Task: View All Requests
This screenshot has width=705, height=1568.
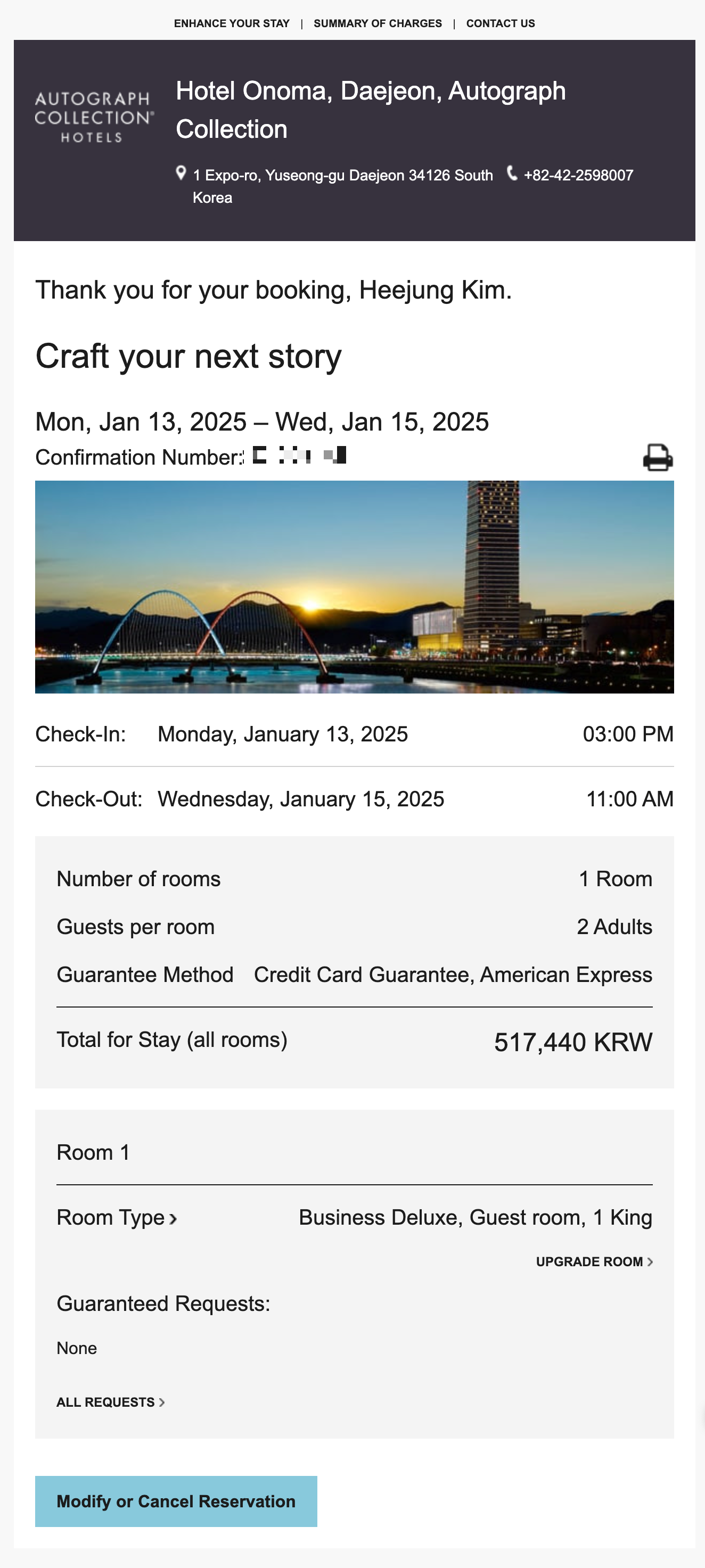Action: click(110, 1402)
